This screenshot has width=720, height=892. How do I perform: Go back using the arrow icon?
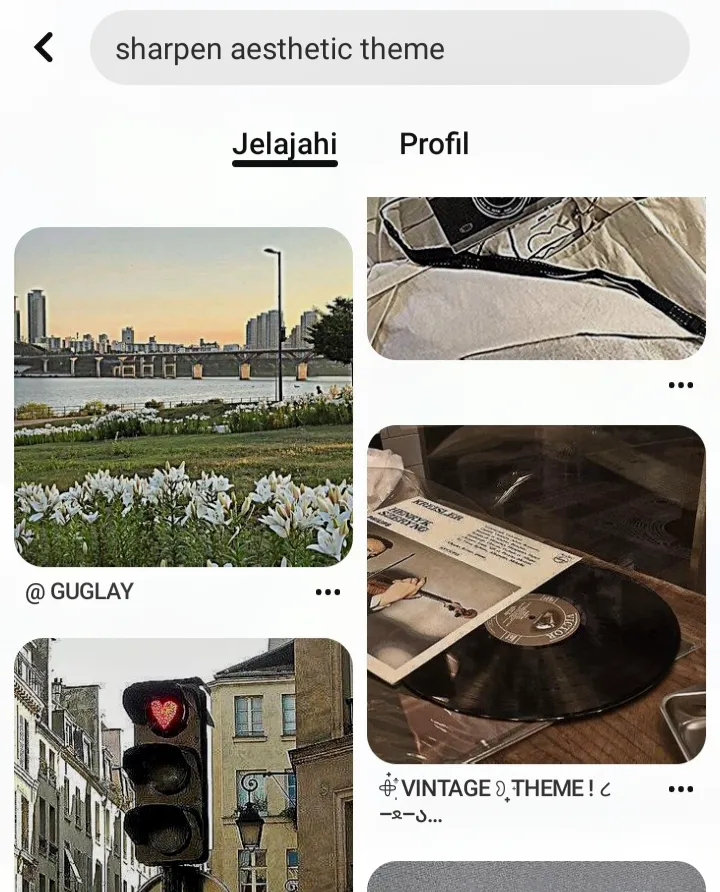point(44,47)
